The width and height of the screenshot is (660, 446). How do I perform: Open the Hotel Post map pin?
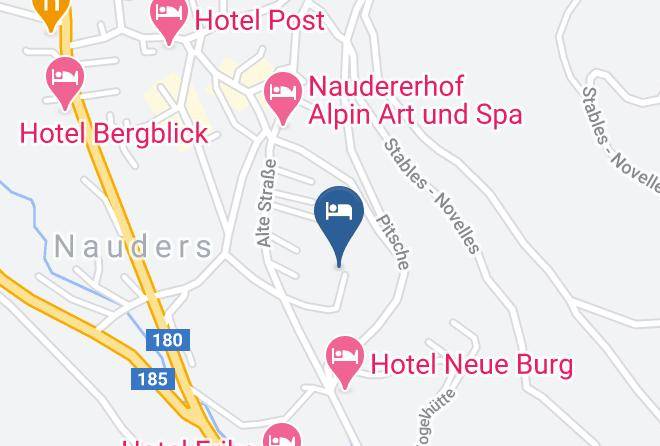coord(169,19)
